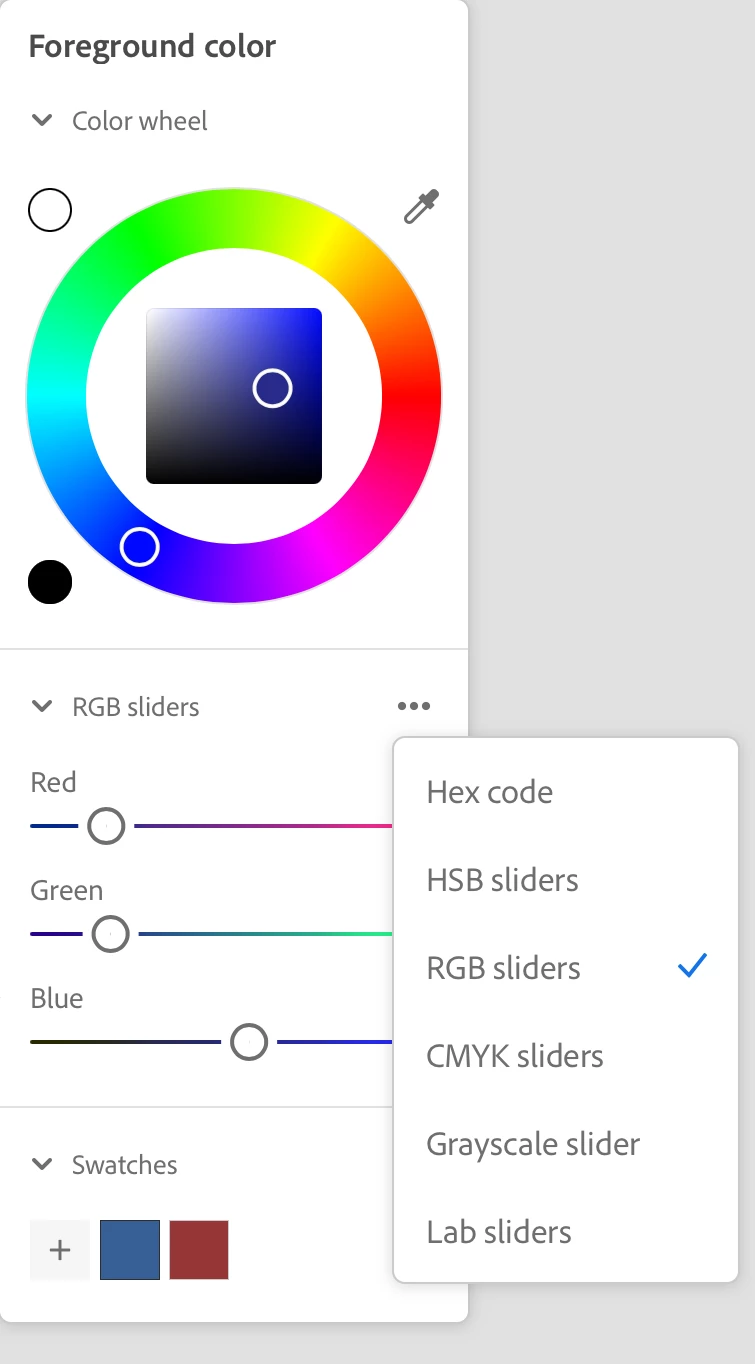Screen dimensions: 755x1364
Task: Tap the Red slider handle
Action: 106,827
